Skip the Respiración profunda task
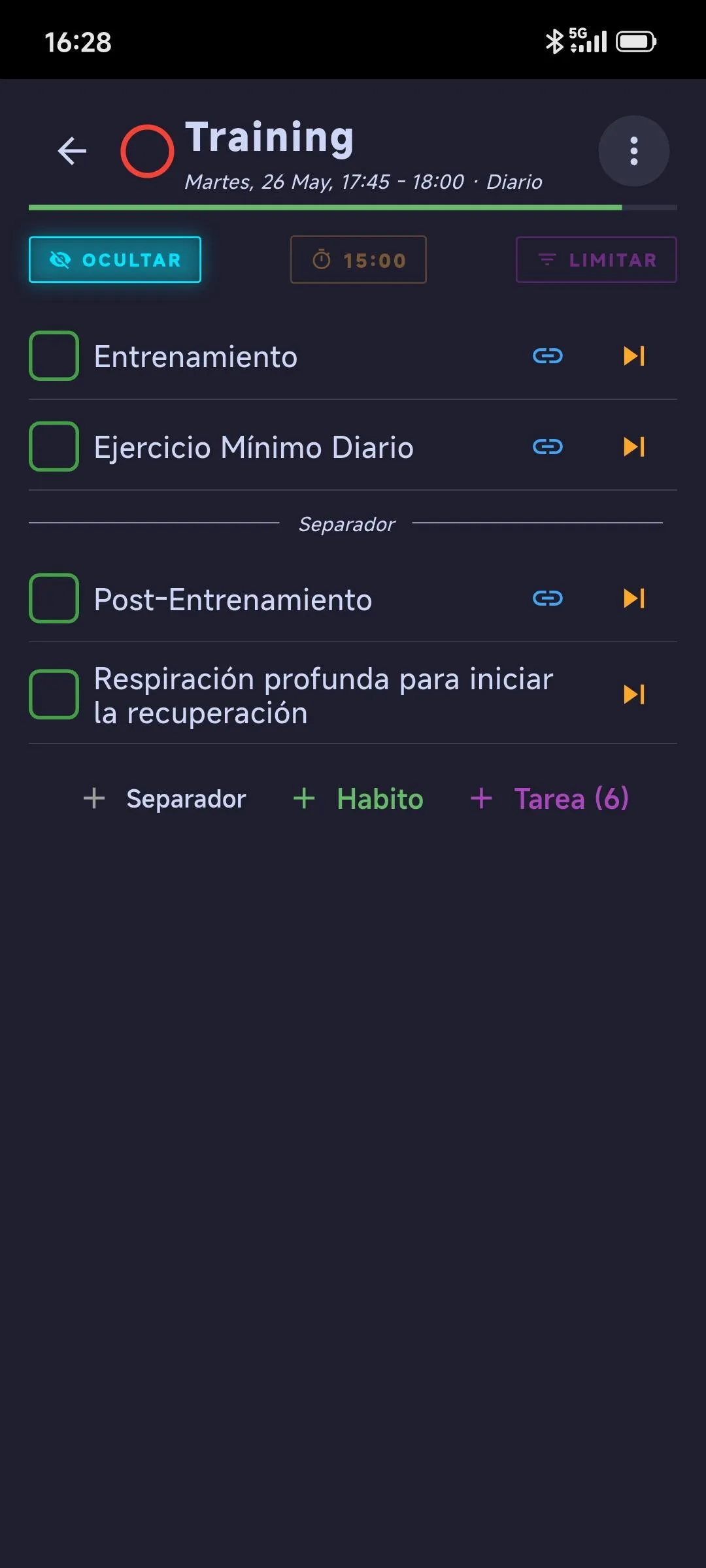Viewport: 706px width, 1568px height. point(634,694)
